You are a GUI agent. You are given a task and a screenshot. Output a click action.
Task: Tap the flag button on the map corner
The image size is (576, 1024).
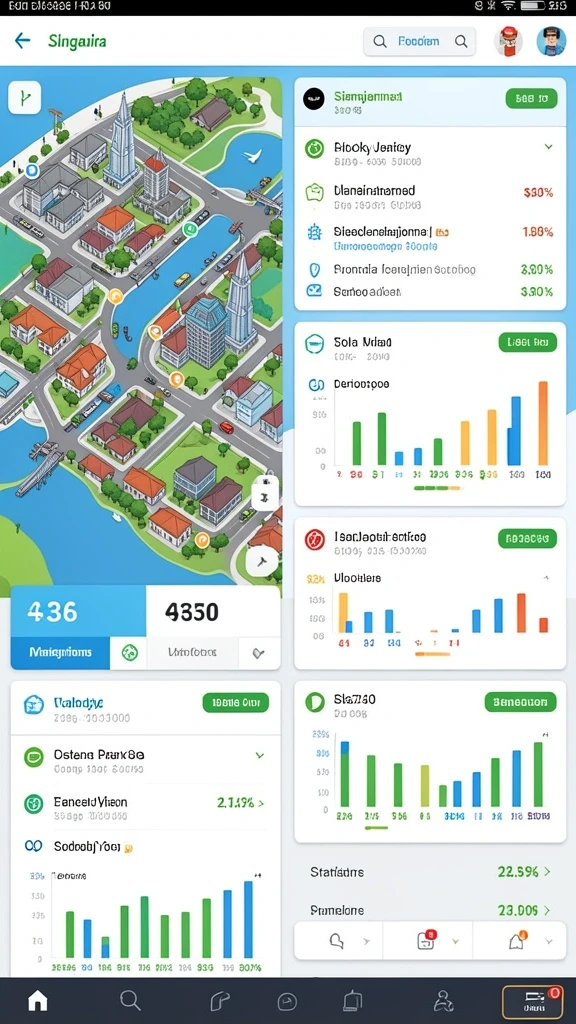click(25, 98)
